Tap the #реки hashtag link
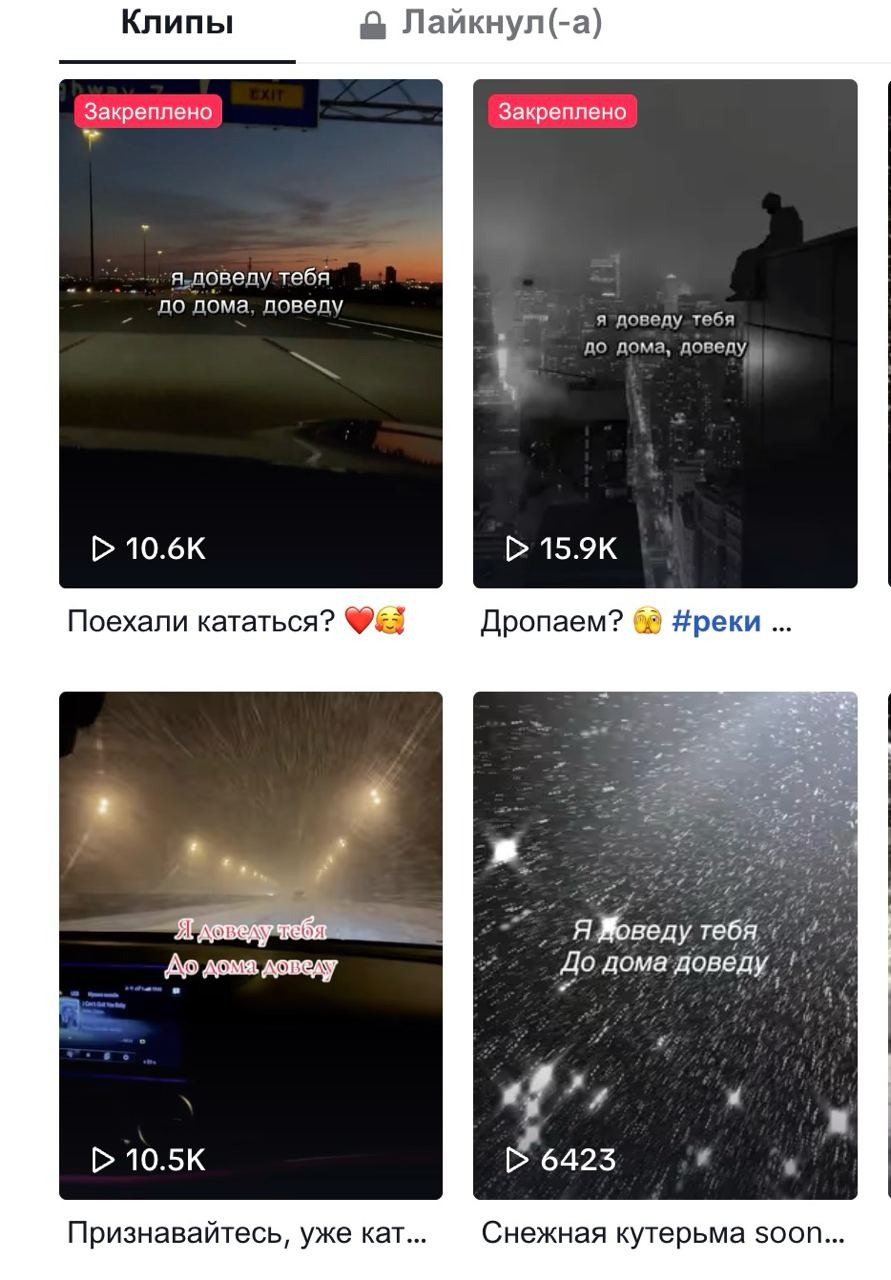The image size is (891, 1280). click(716, 622)
